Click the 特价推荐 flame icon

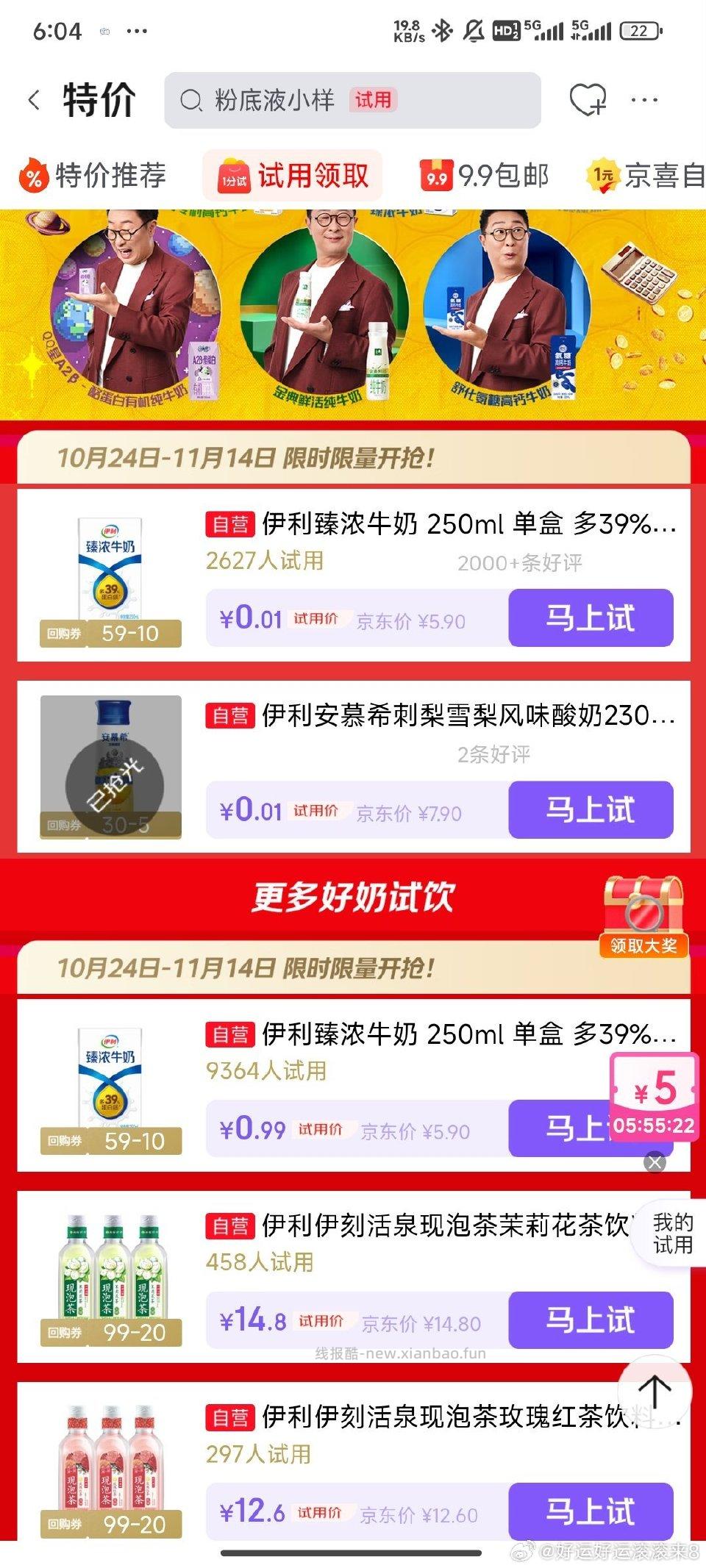point(30,175)
